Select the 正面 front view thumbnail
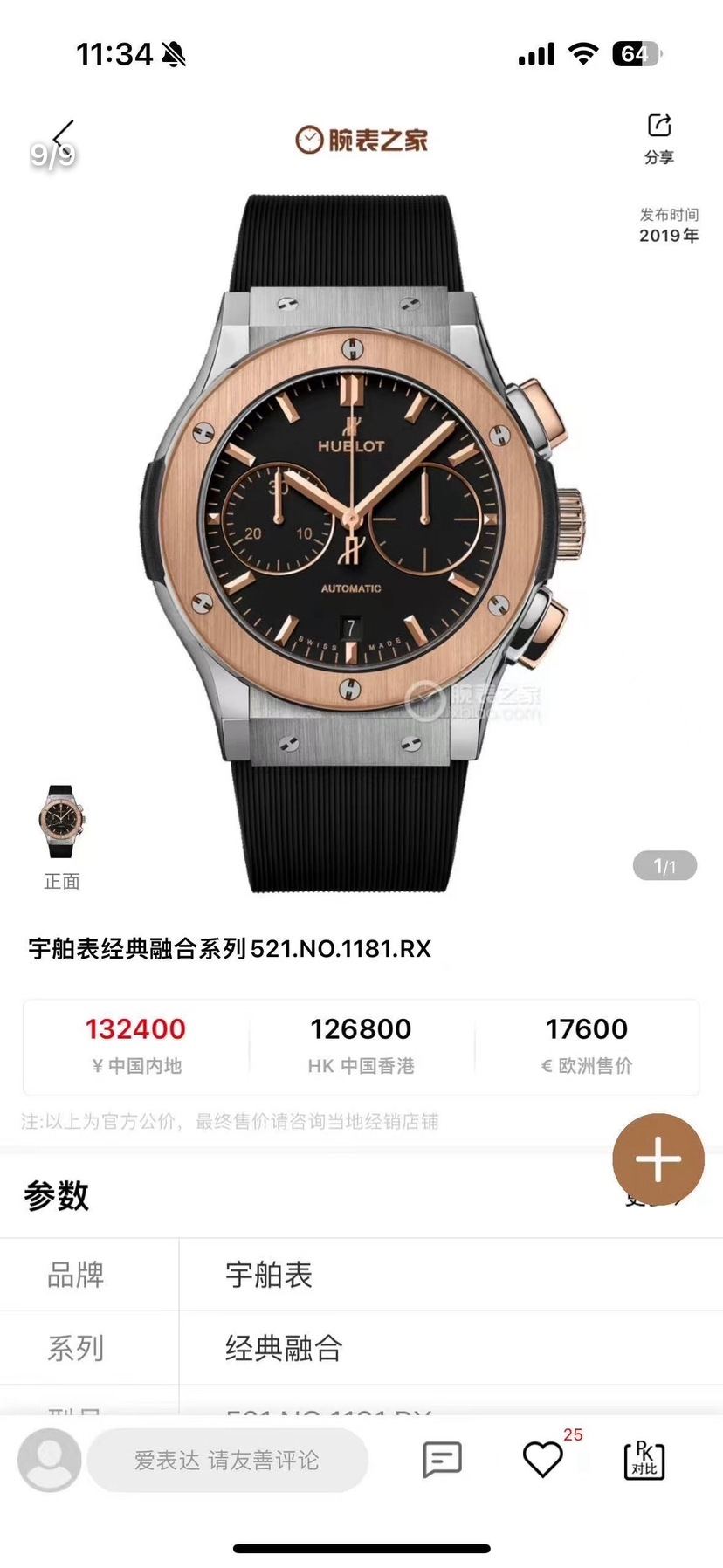The width and height of the screenshot is (723, 1568). (x=61, y=822)
